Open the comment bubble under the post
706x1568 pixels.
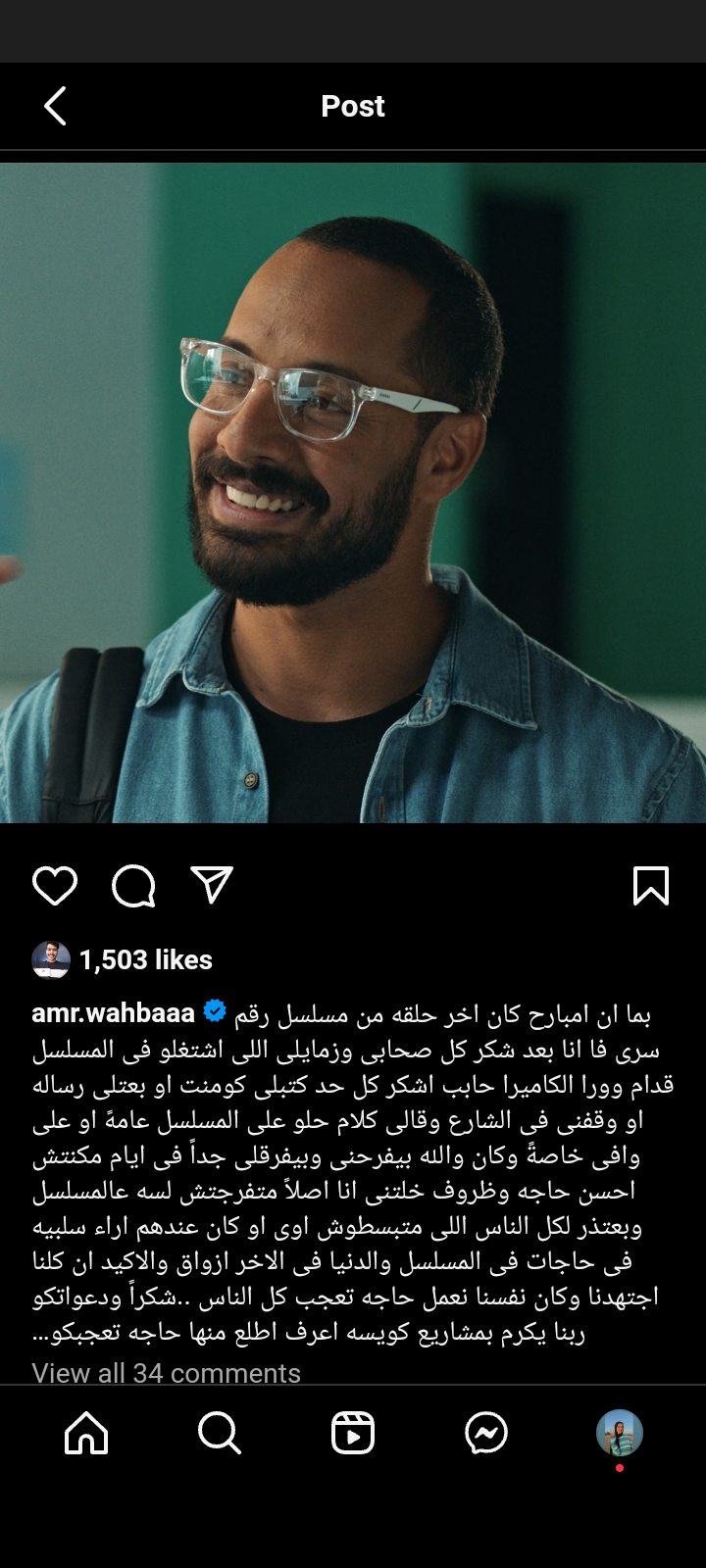[x=133, y=886]
